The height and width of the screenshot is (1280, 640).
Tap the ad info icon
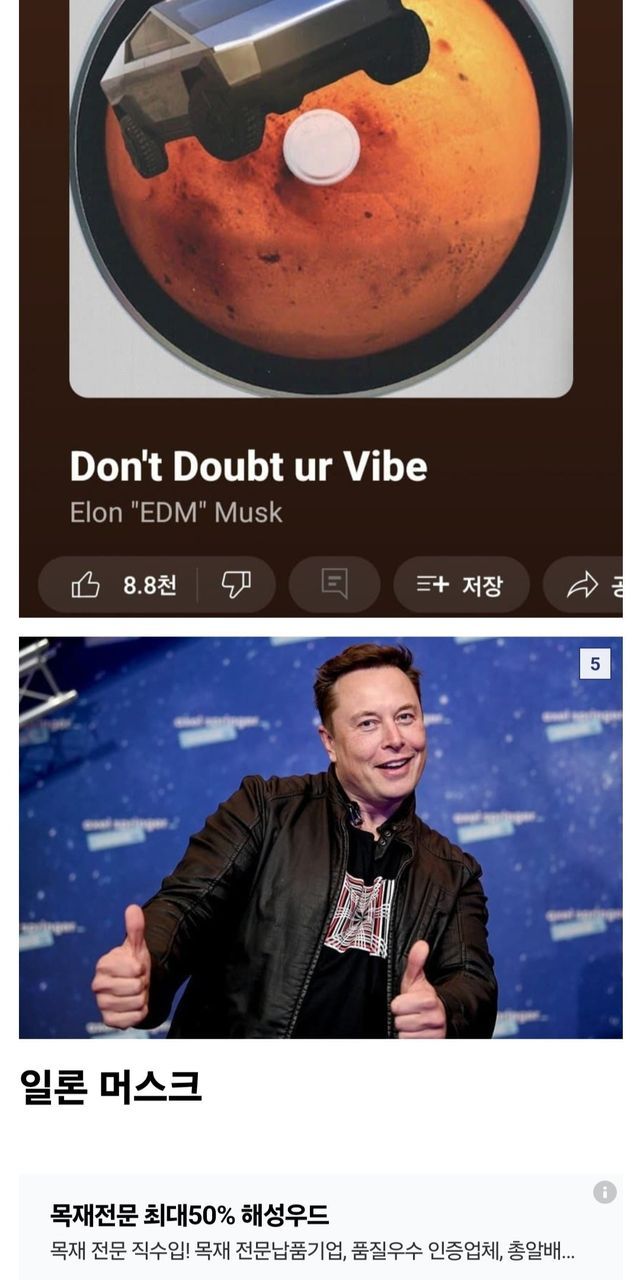(604, 1192)
